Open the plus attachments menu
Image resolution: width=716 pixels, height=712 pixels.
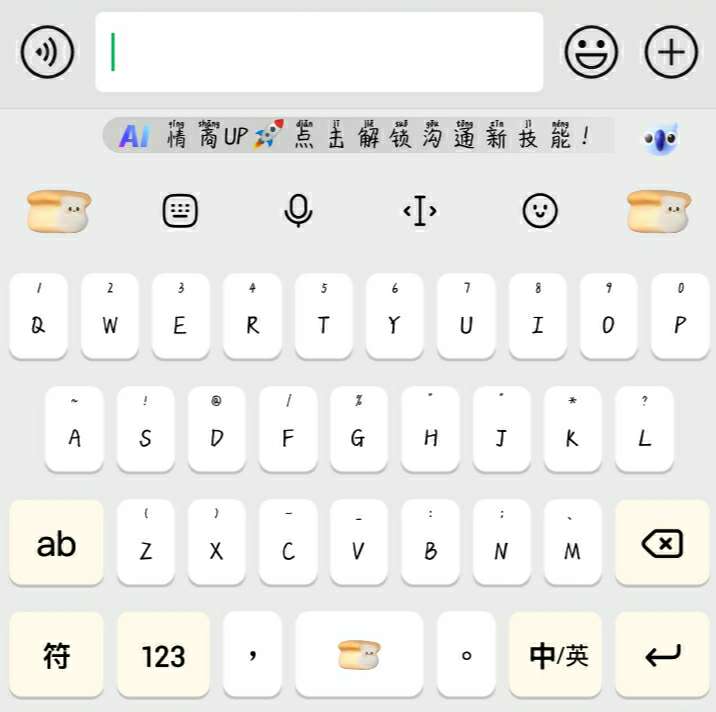pyautogui.click(x=671, y=52)
